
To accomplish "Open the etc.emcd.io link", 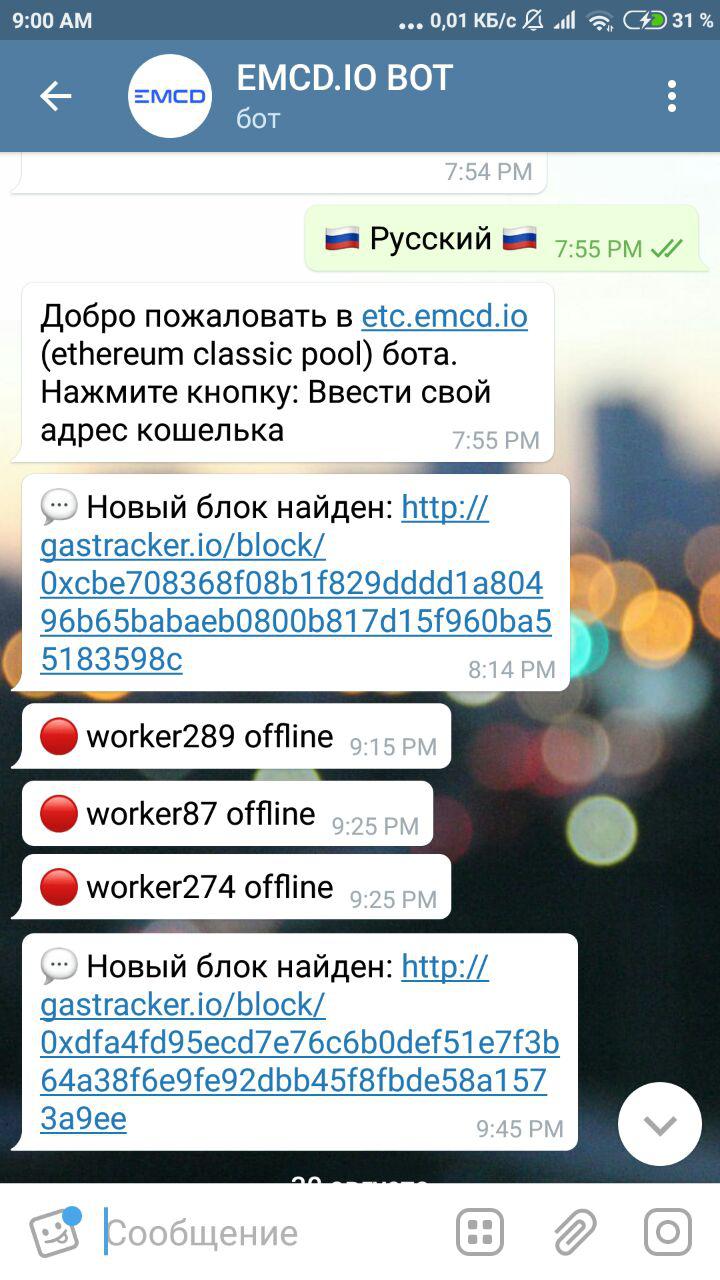I will (444, 317).
